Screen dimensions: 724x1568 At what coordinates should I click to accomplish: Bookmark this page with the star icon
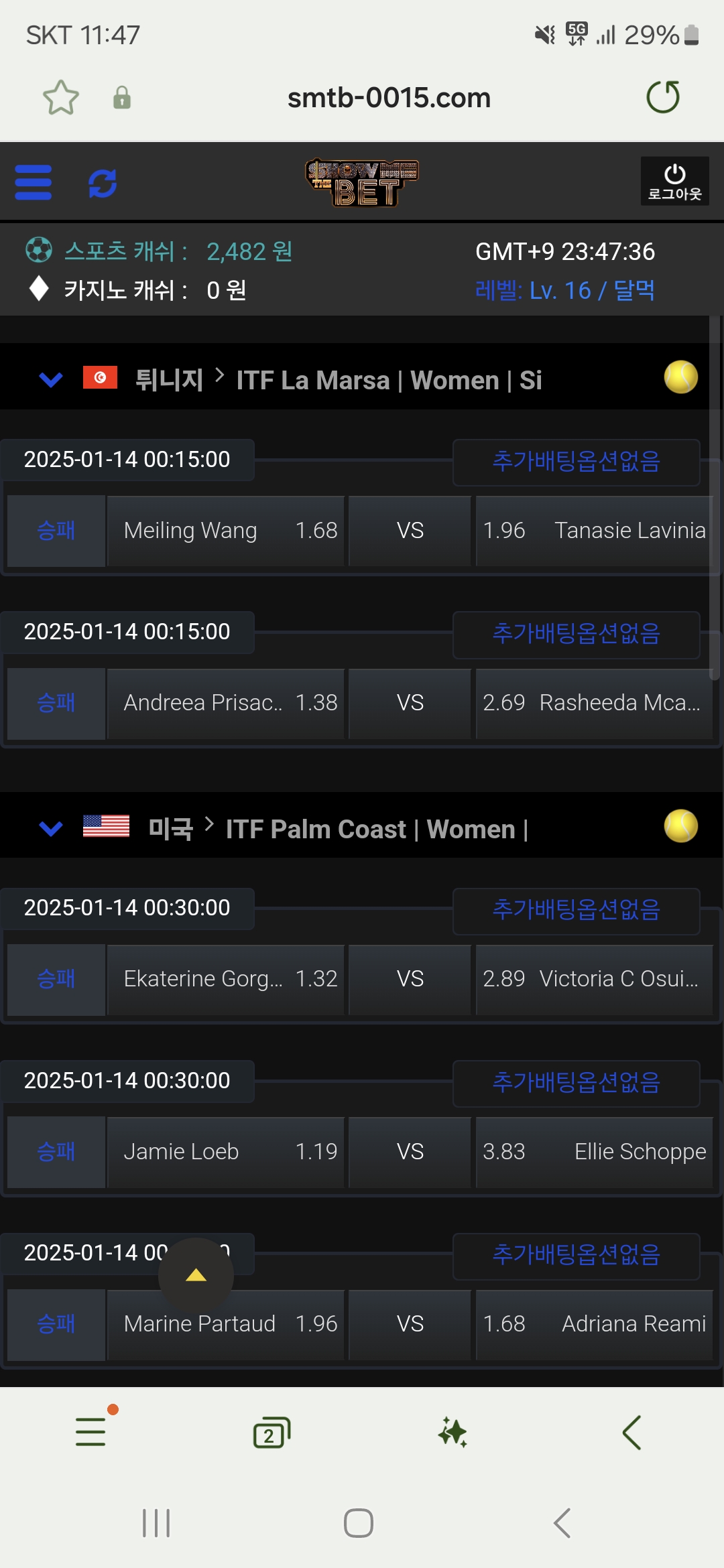(61, 98)
